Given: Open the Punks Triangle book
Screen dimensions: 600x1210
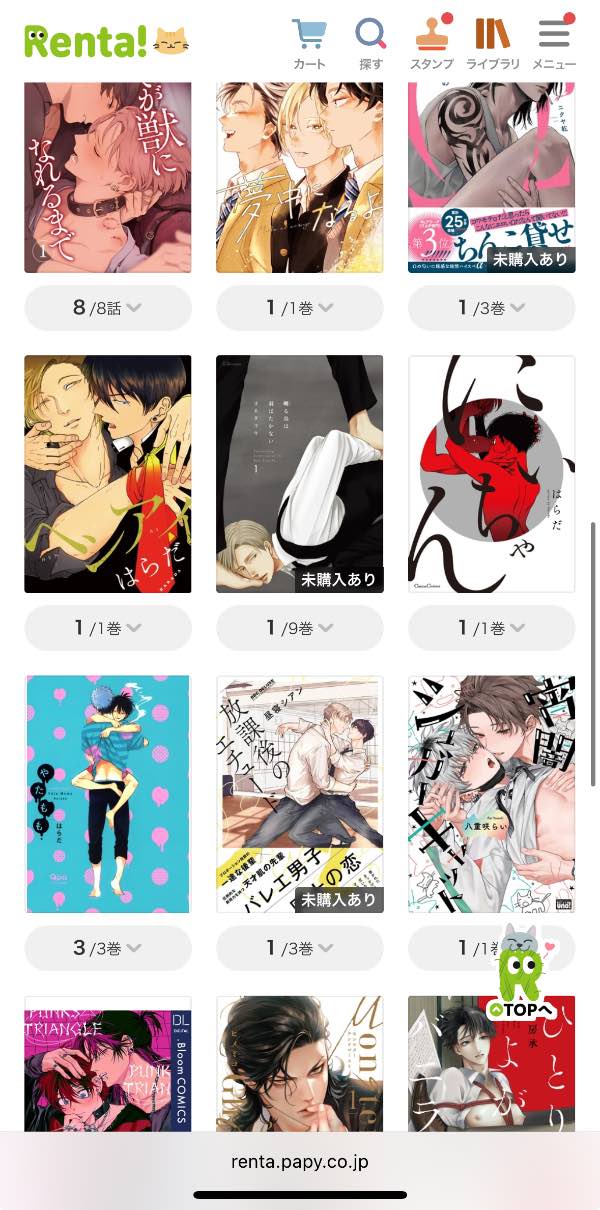Looking at the screenshot, I should point(108,1063).
